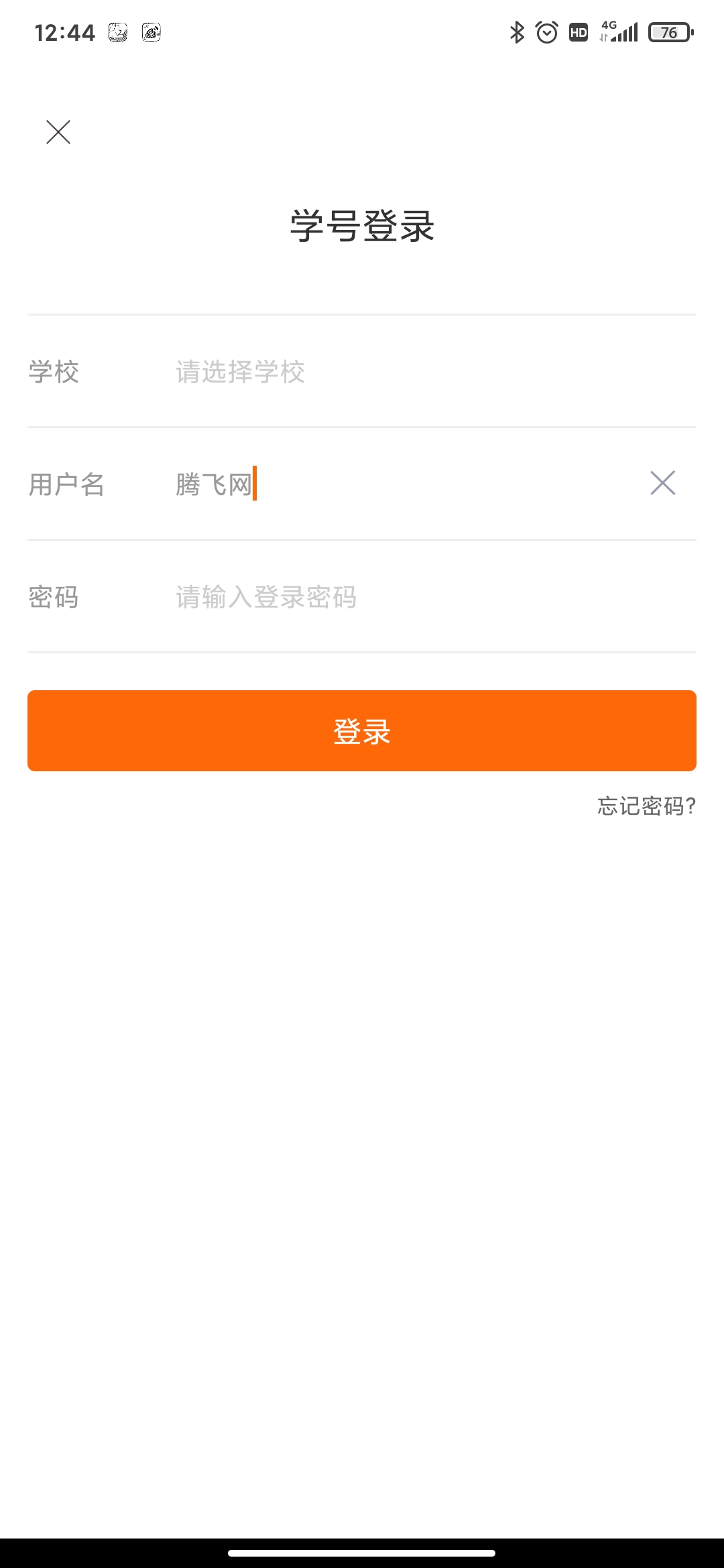Tap the 学号登录 page title
The image size is (724, 1568).
pos(362,226)
